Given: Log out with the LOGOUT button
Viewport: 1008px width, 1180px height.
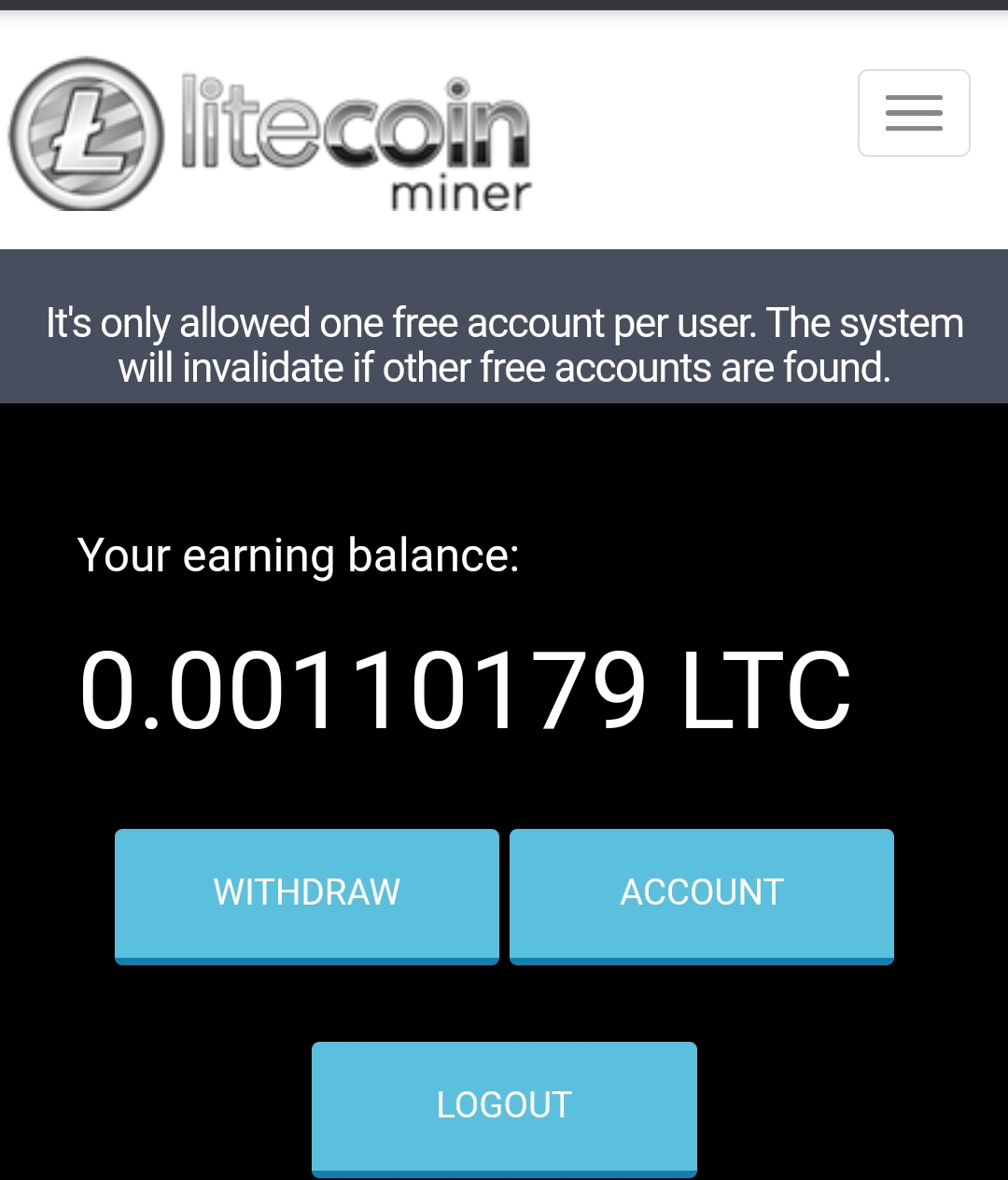Looking at the screenshot, I should [504, 1106].
